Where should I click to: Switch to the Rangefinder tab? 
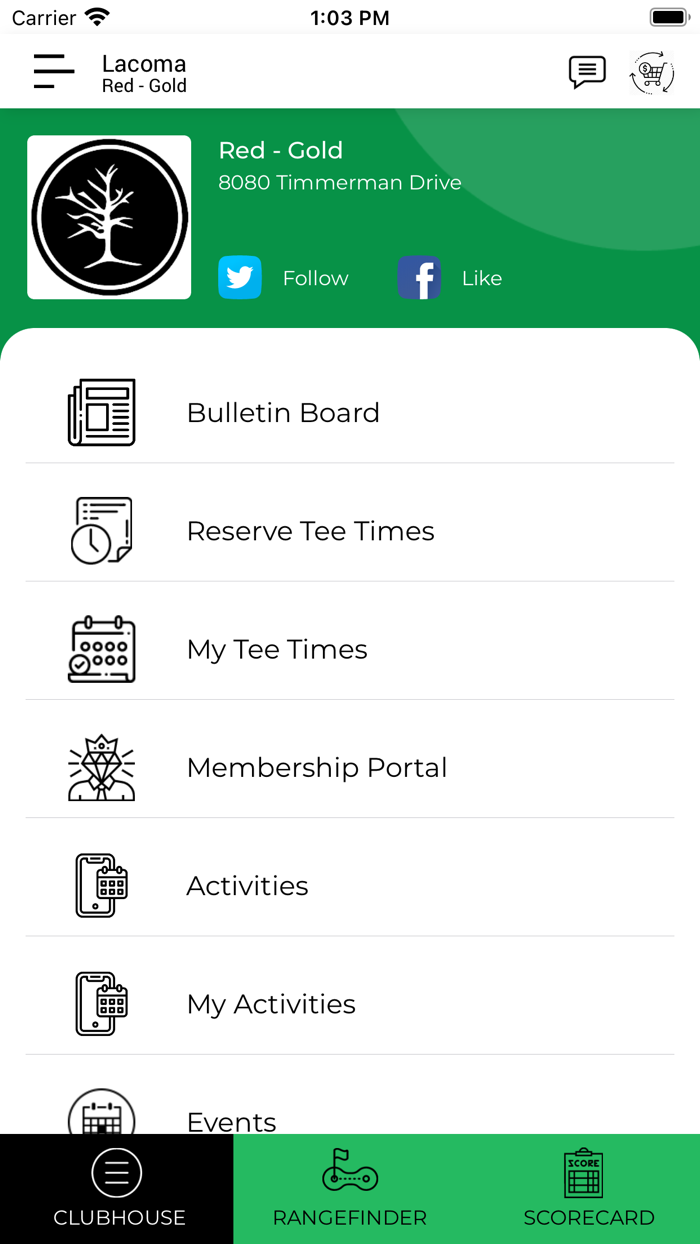350,1189
